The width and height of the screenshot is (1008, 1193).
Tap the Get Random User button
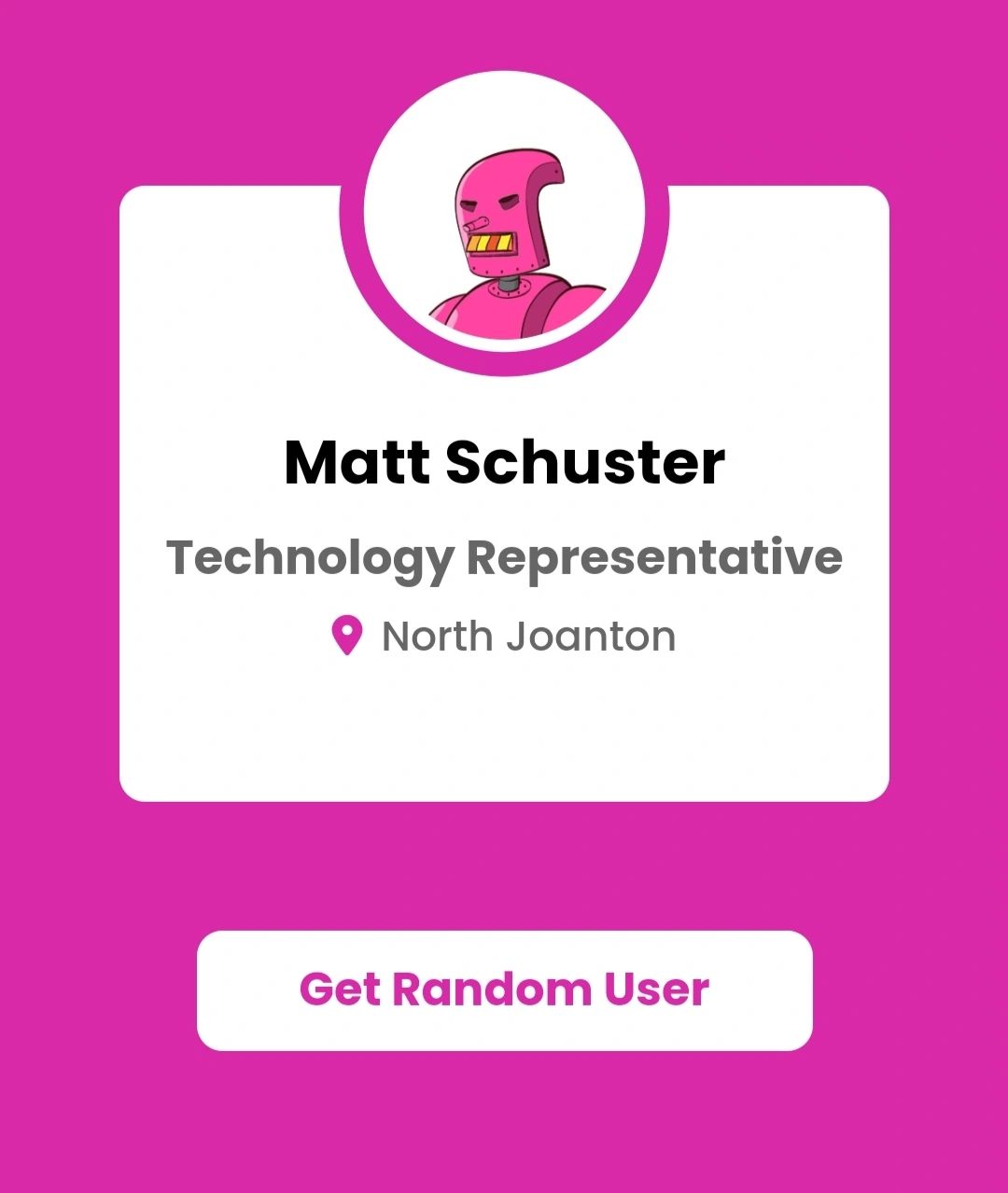point(504,989)
